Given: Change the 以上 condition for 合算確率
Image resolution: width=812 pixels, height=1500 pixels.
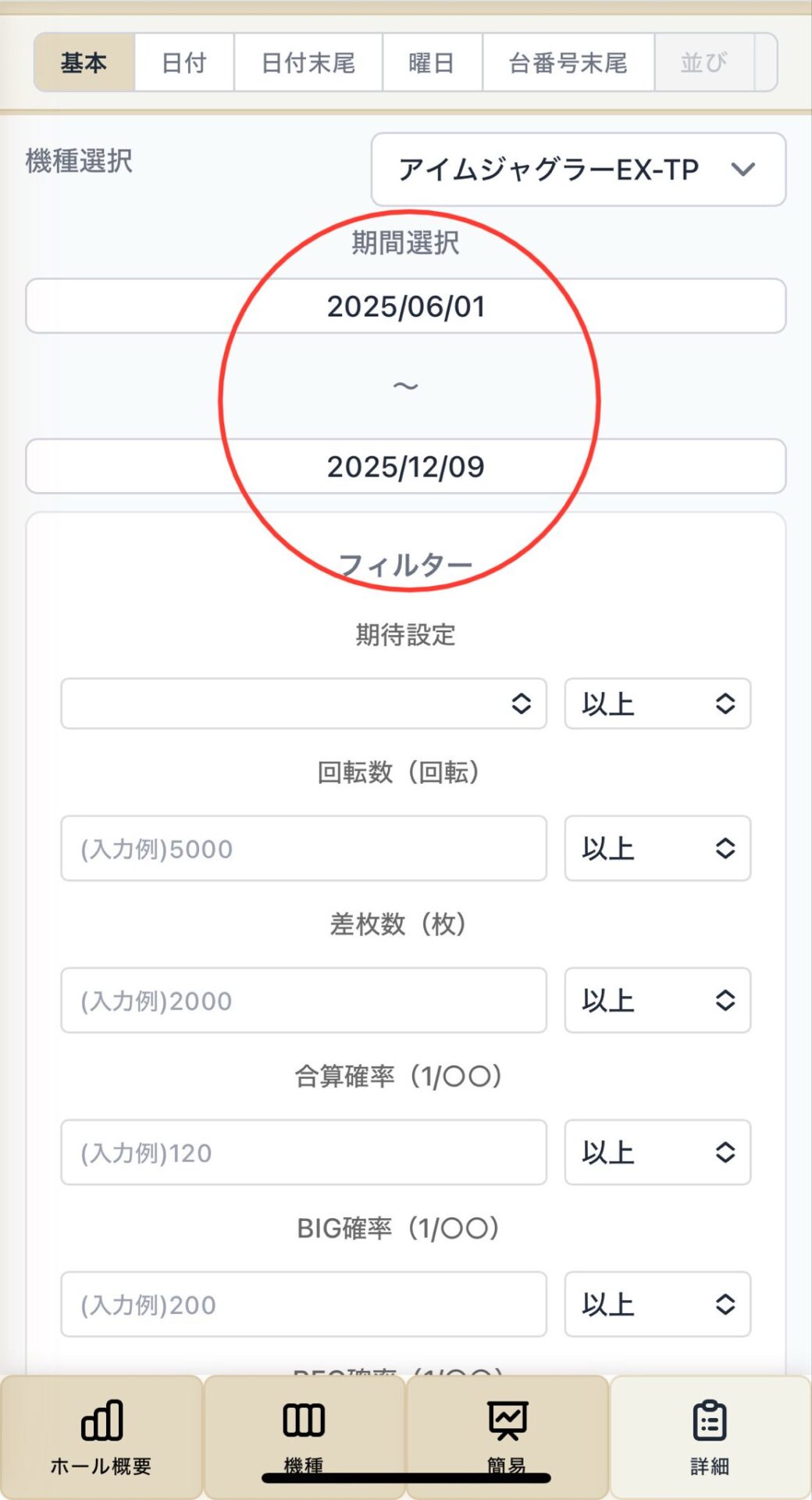Looking at the screenshot, I should [x=657, y=1152].
